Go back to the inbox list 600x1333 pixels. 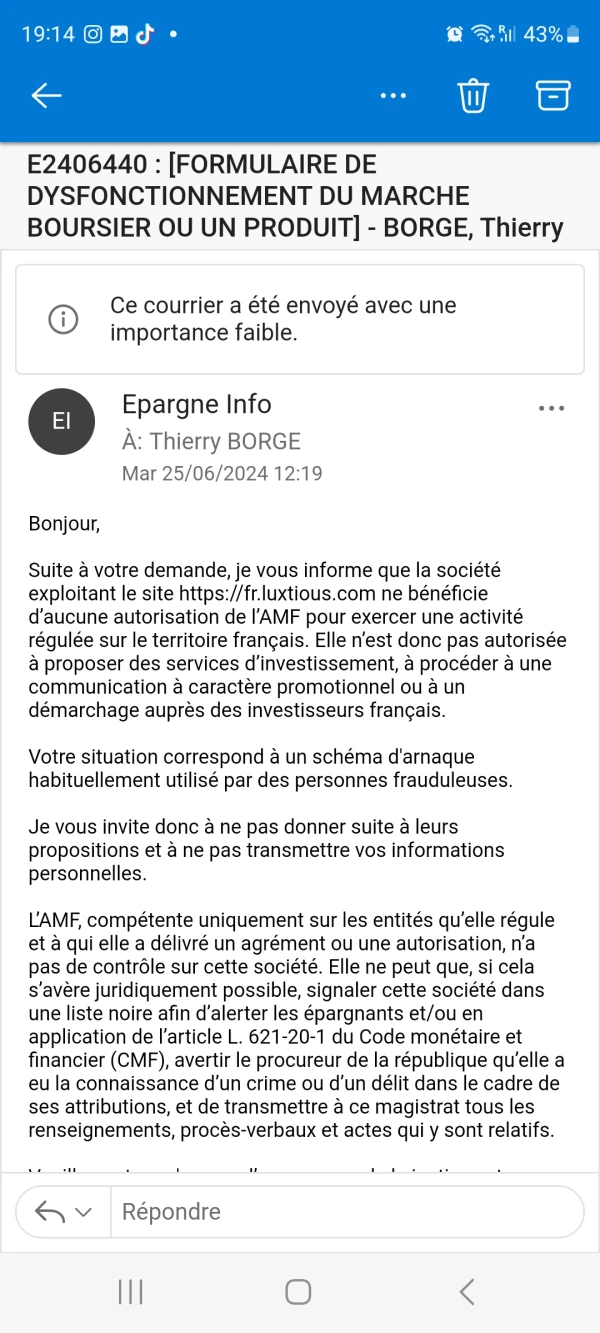click(47, 95)
